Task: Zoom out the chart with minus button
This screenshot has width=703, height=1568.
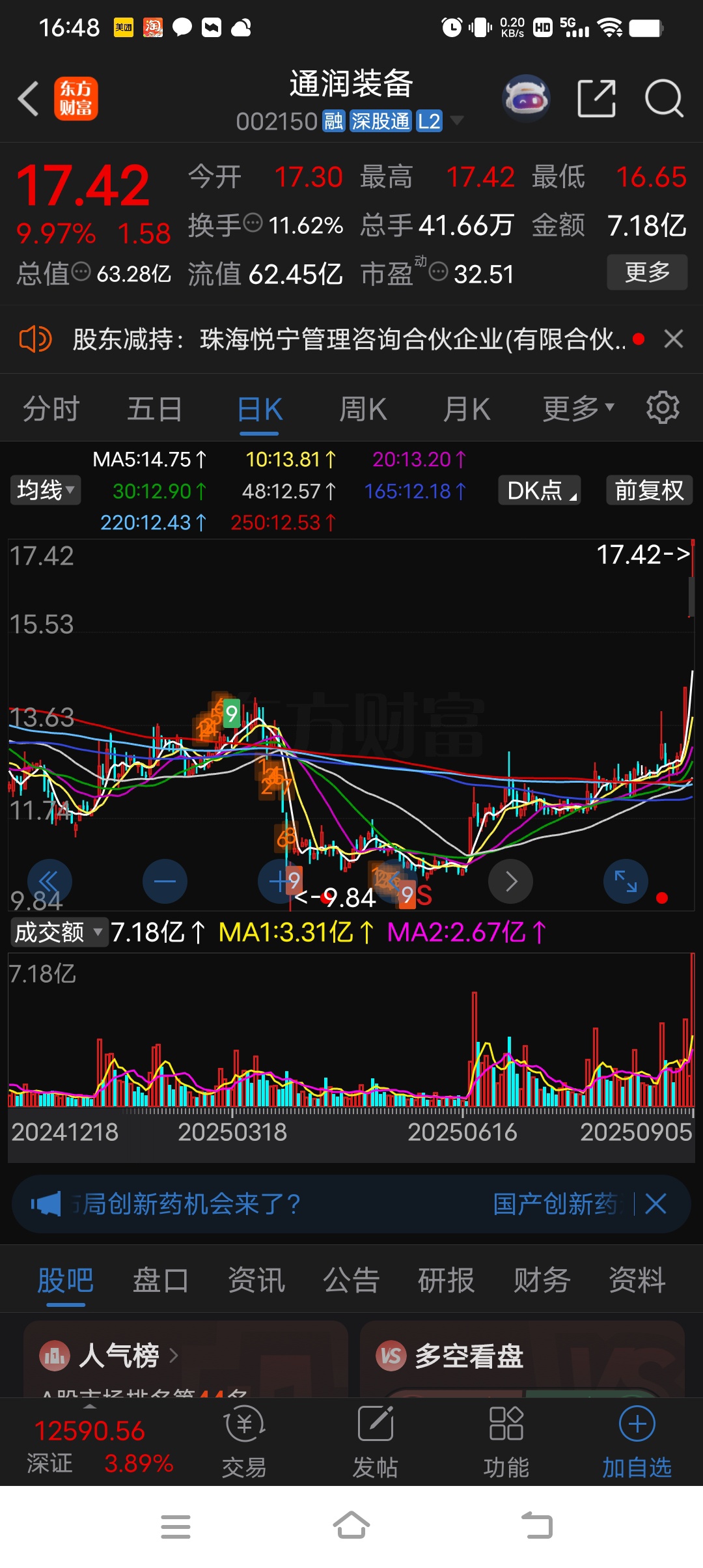Action: pos(165,882)
